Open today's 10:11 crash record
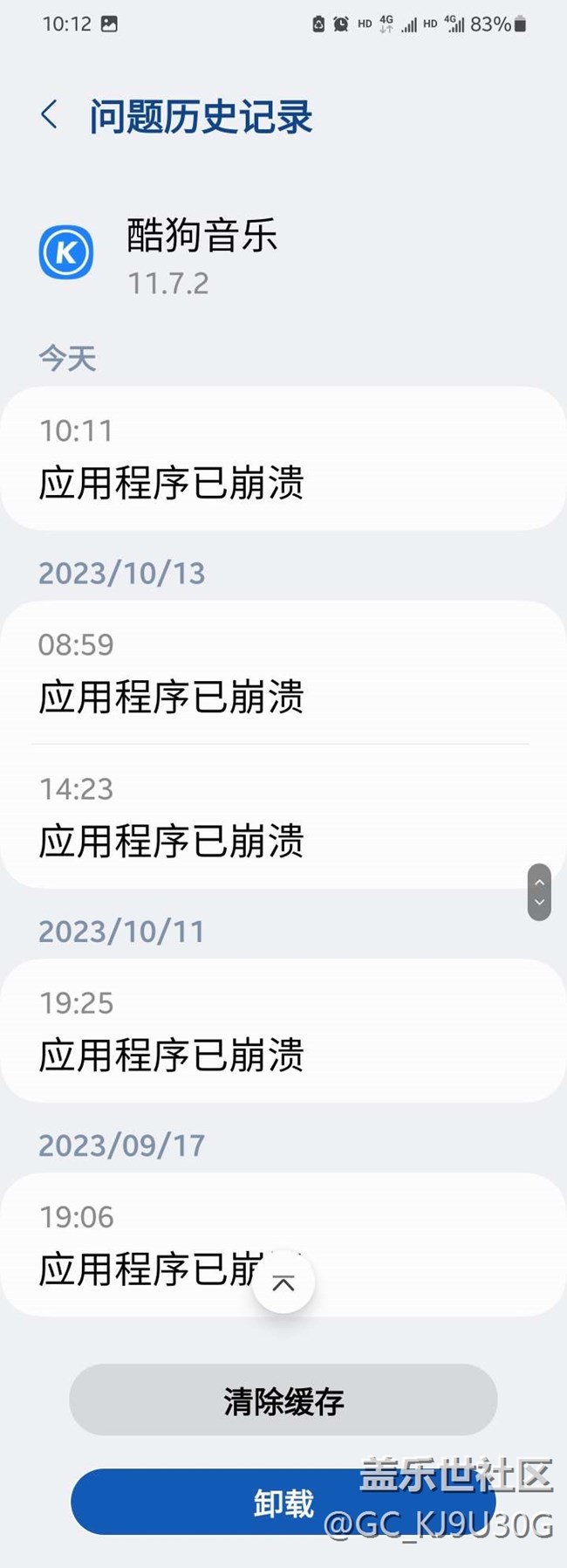This screenshot has height=1568, width=567. [283, 458]
